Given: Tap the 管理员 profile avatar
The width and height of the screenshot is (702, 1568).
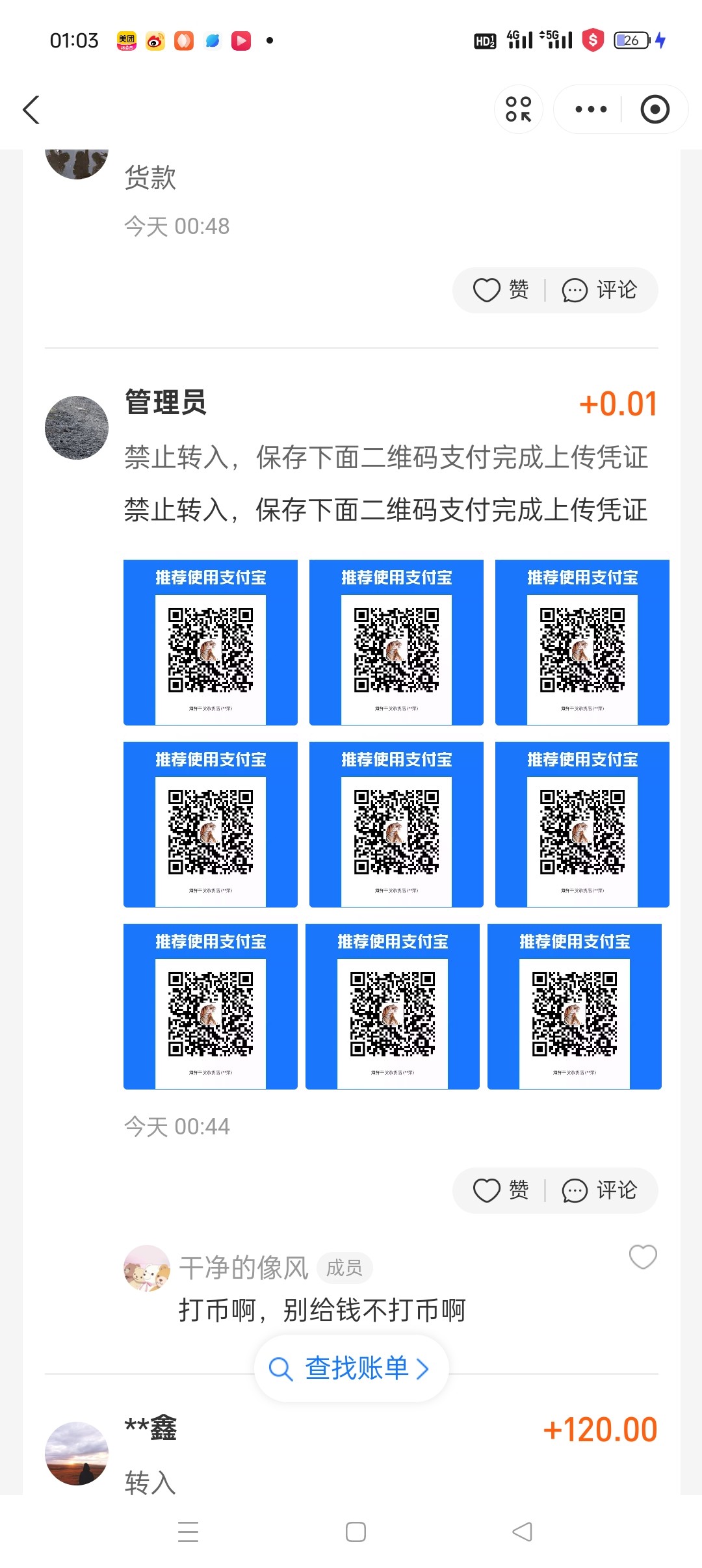Looking at the screenshot, I should click(75, 427).
